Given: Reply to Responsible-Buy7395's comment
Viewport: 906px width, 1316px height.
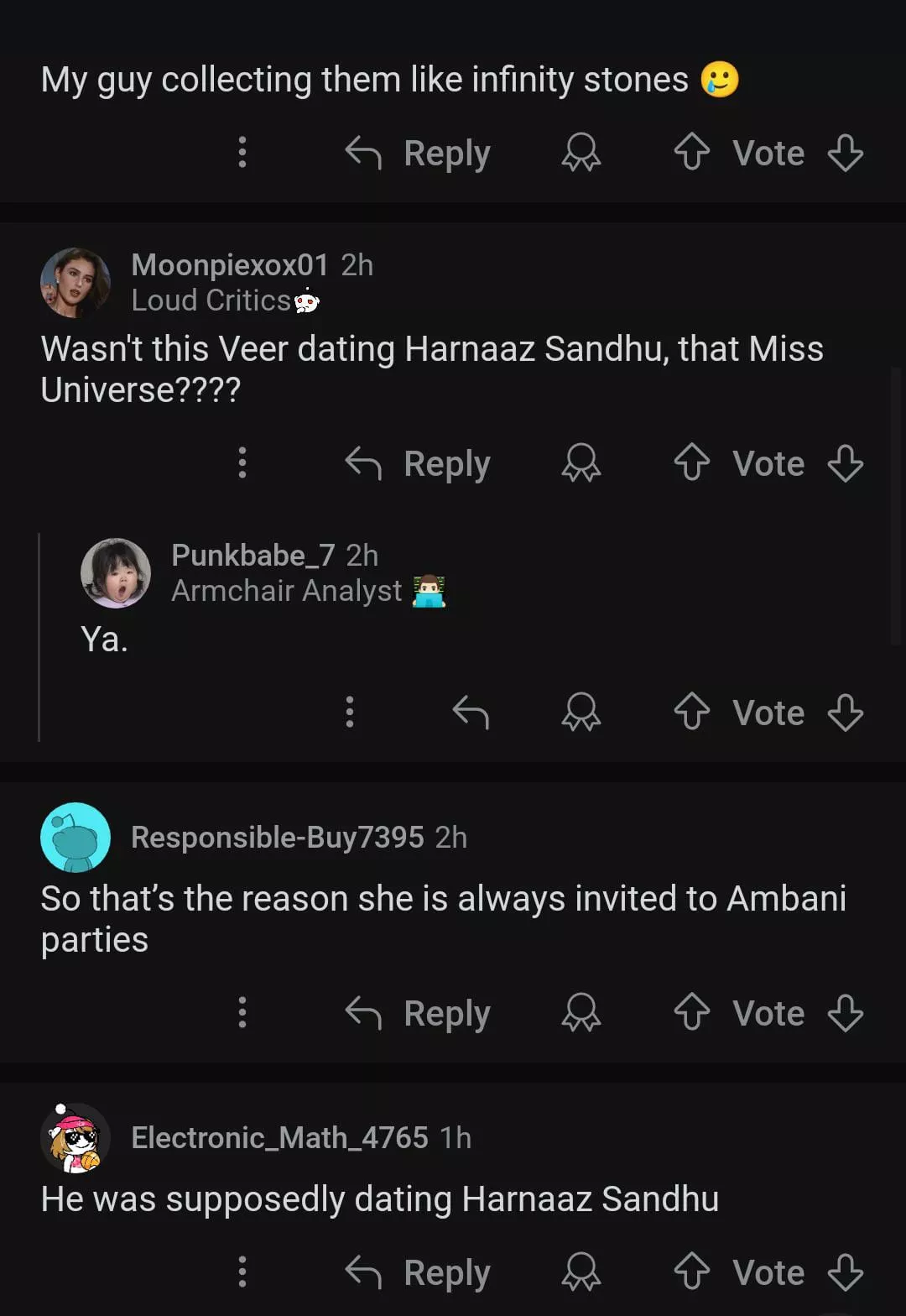Looking at the screenshot, I should coord(419,1013).
